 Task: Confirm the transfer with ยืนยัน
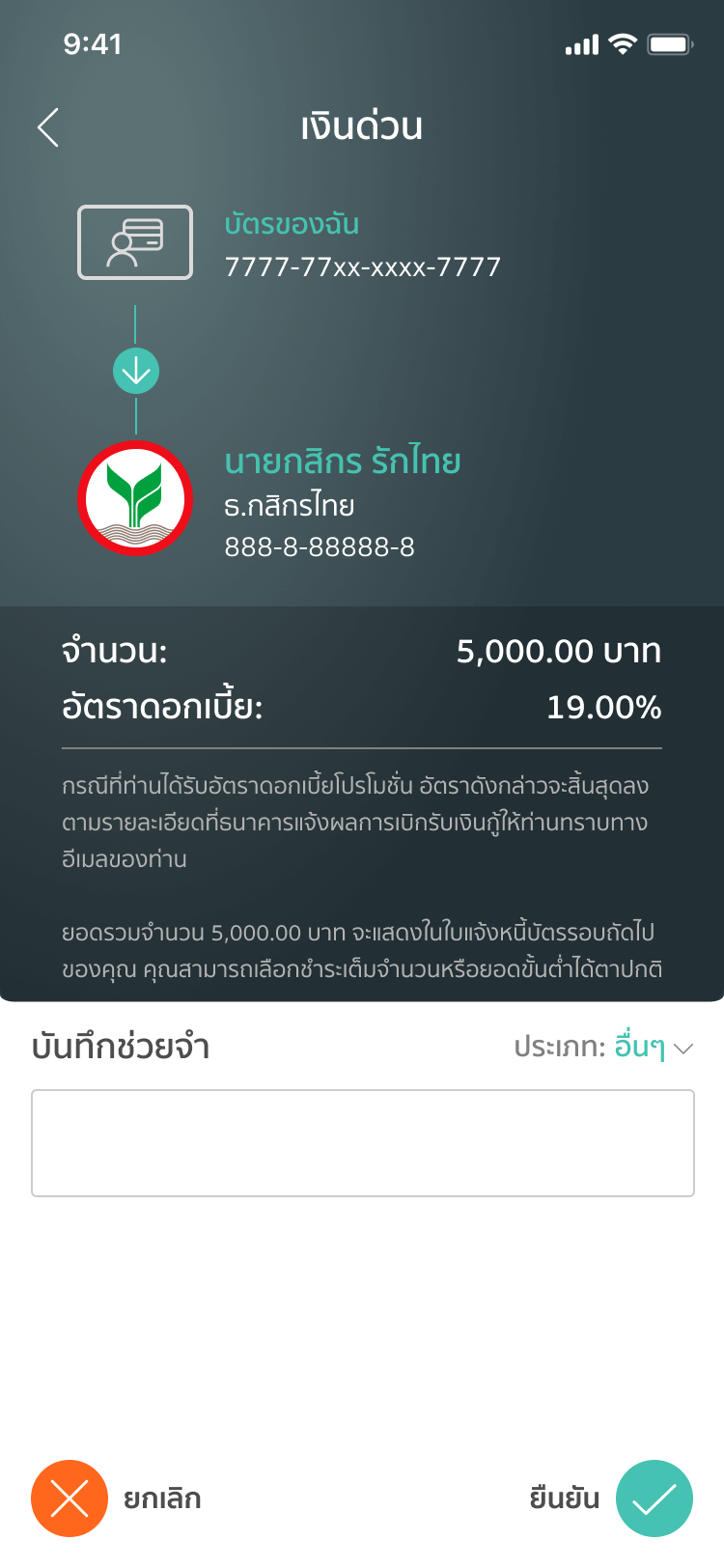(654, 1498)
